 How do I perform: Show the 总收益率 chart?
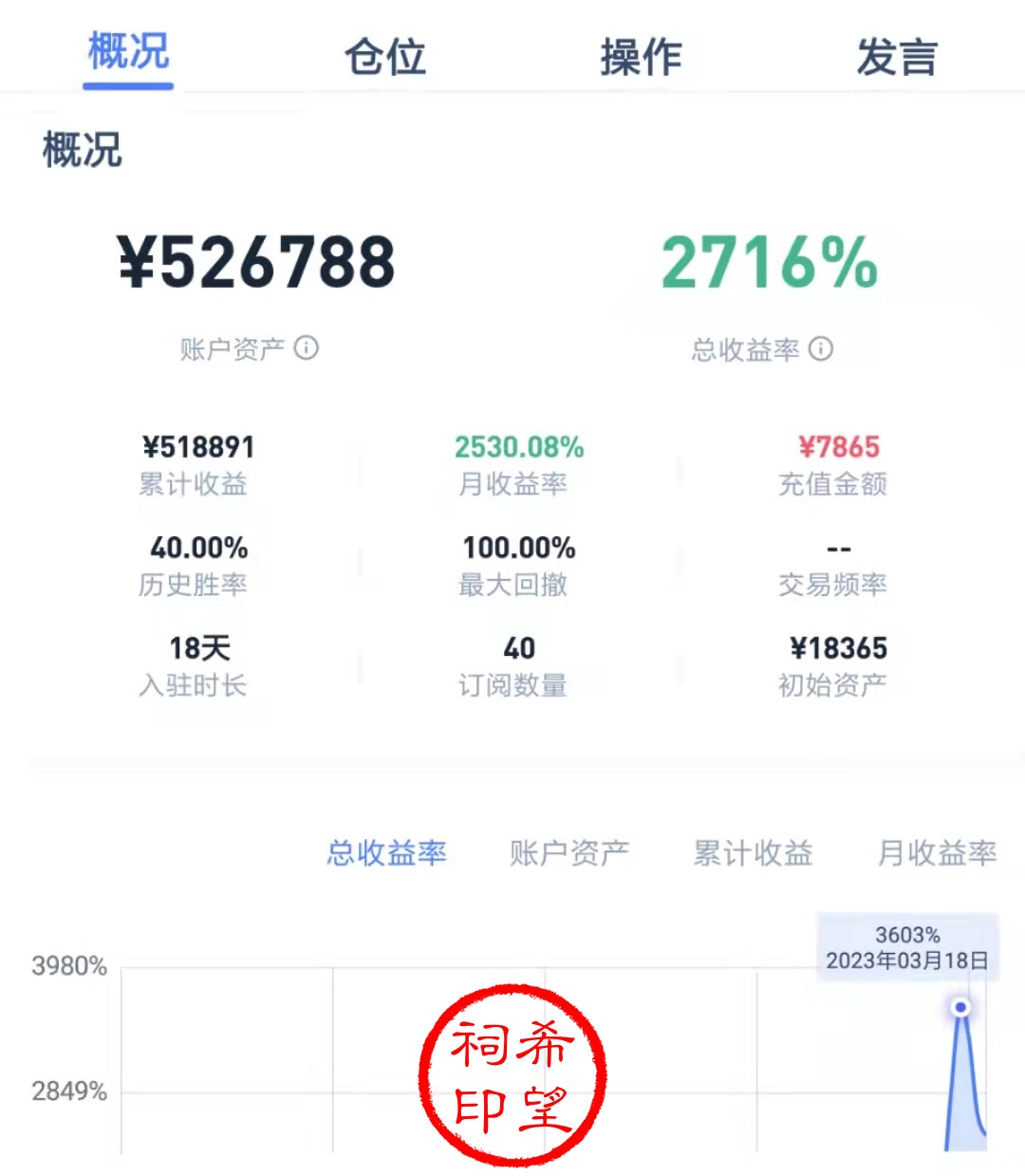click(386, 852)
